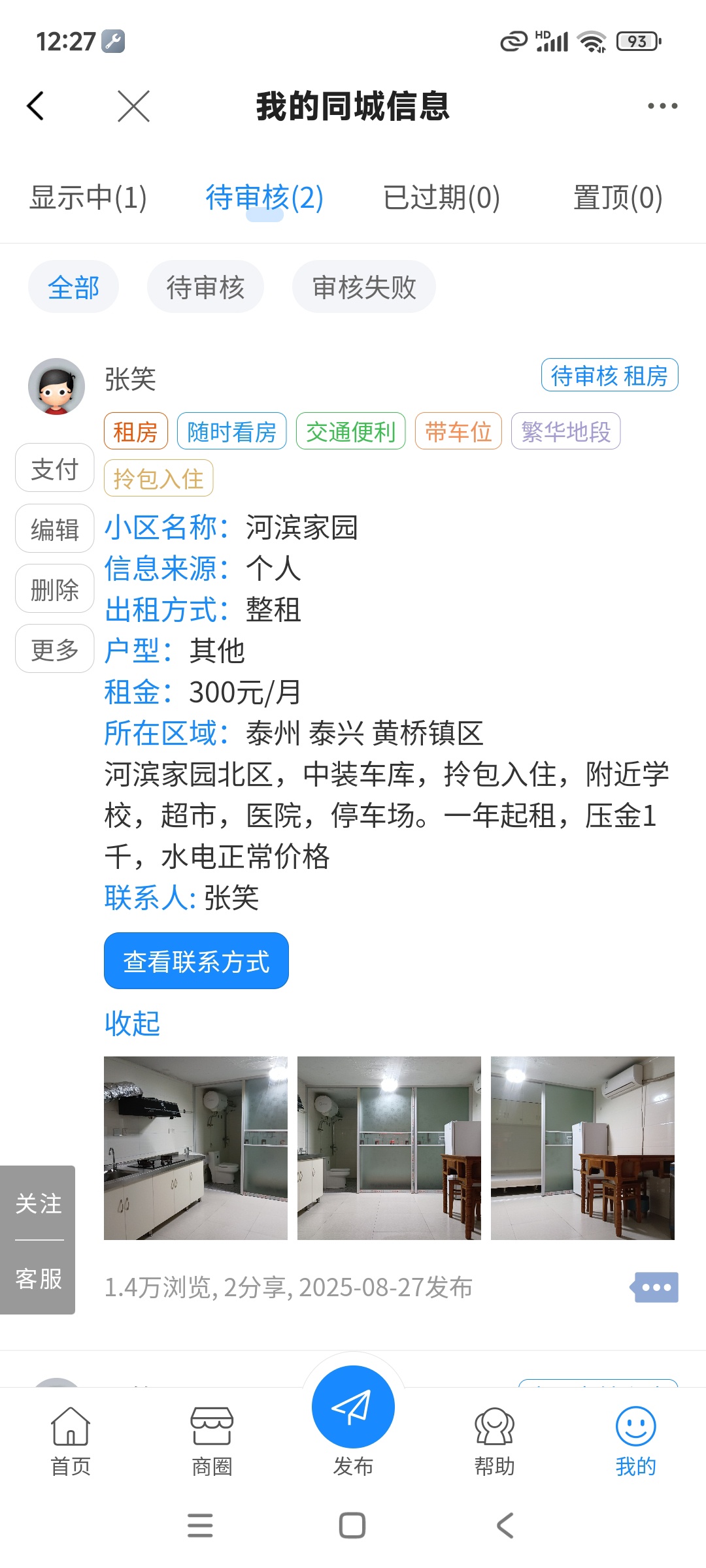
Task: Tap the 关注 side button
Action: pos(38,1203)
